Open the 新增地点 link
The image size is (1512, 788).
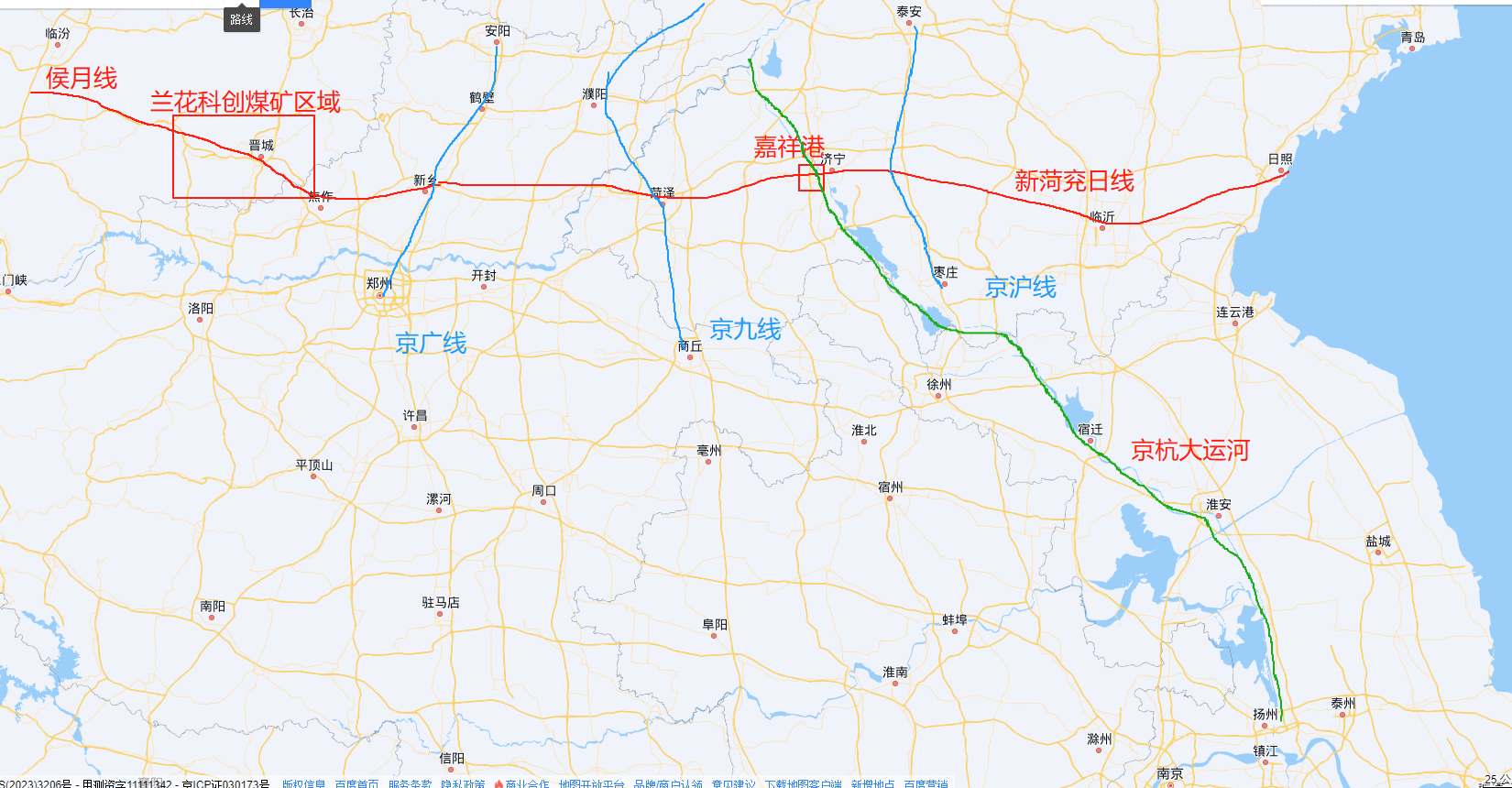pos(872,784)
